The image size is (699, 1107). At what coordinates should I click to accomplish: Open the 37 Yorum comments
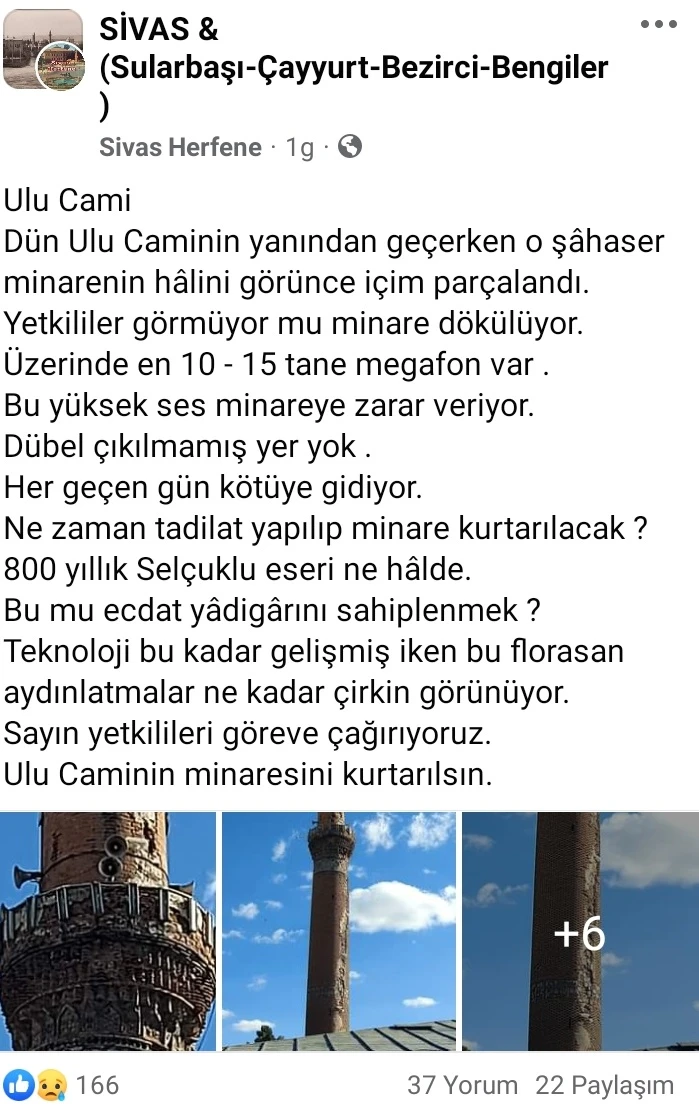click(x=462, y=1085)
